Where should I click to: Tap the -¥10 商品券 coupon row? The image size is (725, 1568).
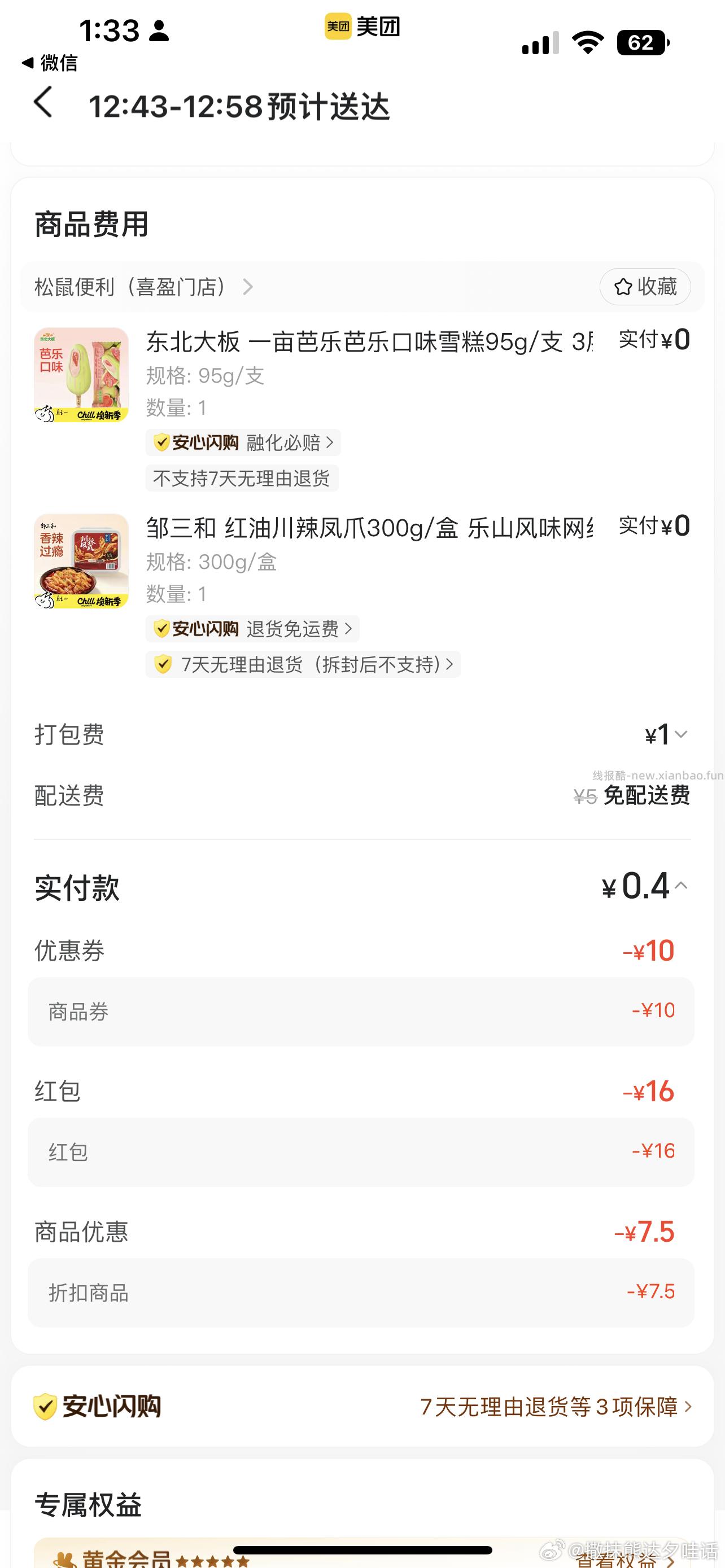coord(362,1010)
